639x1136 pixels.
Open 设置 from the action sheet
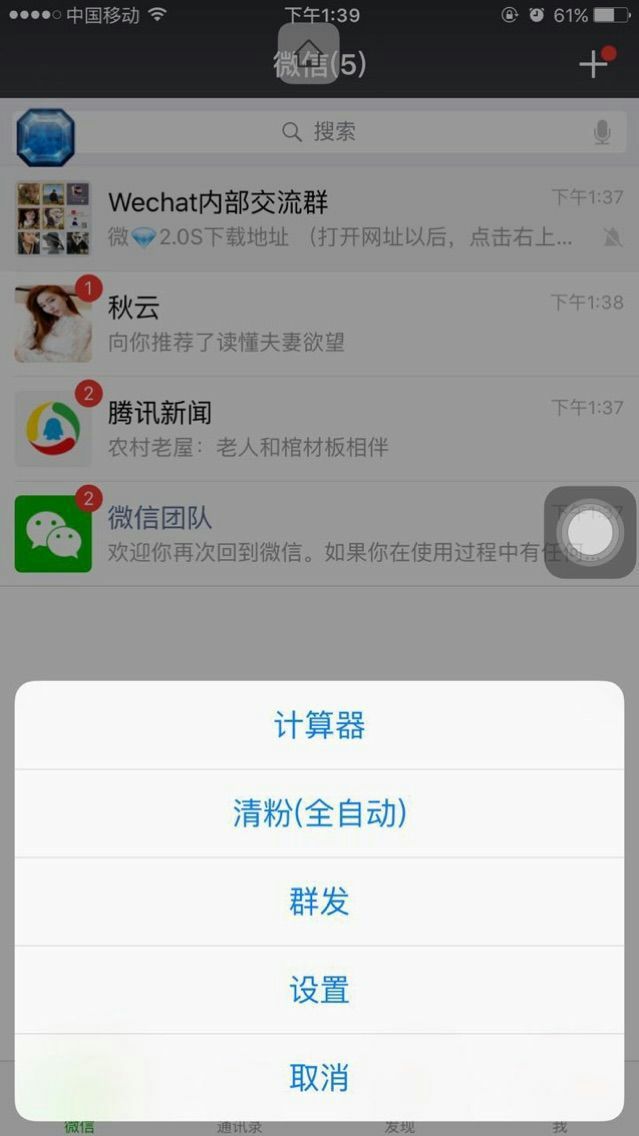pyautogui.click(x=319, y=990)
